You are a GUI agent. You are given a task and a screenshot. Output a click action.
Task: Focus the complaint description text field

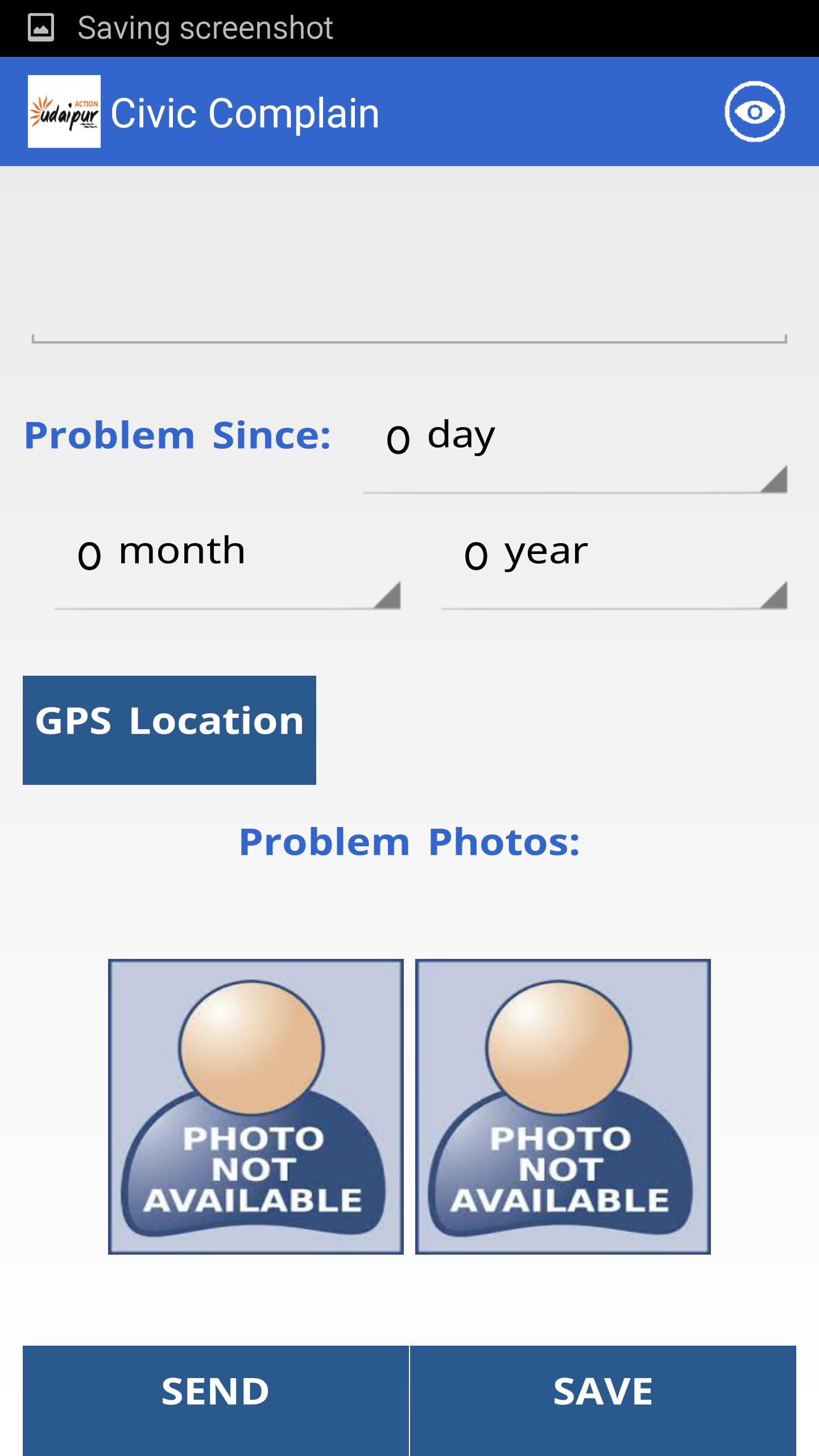pyautogui.click(x=409, y=262)
